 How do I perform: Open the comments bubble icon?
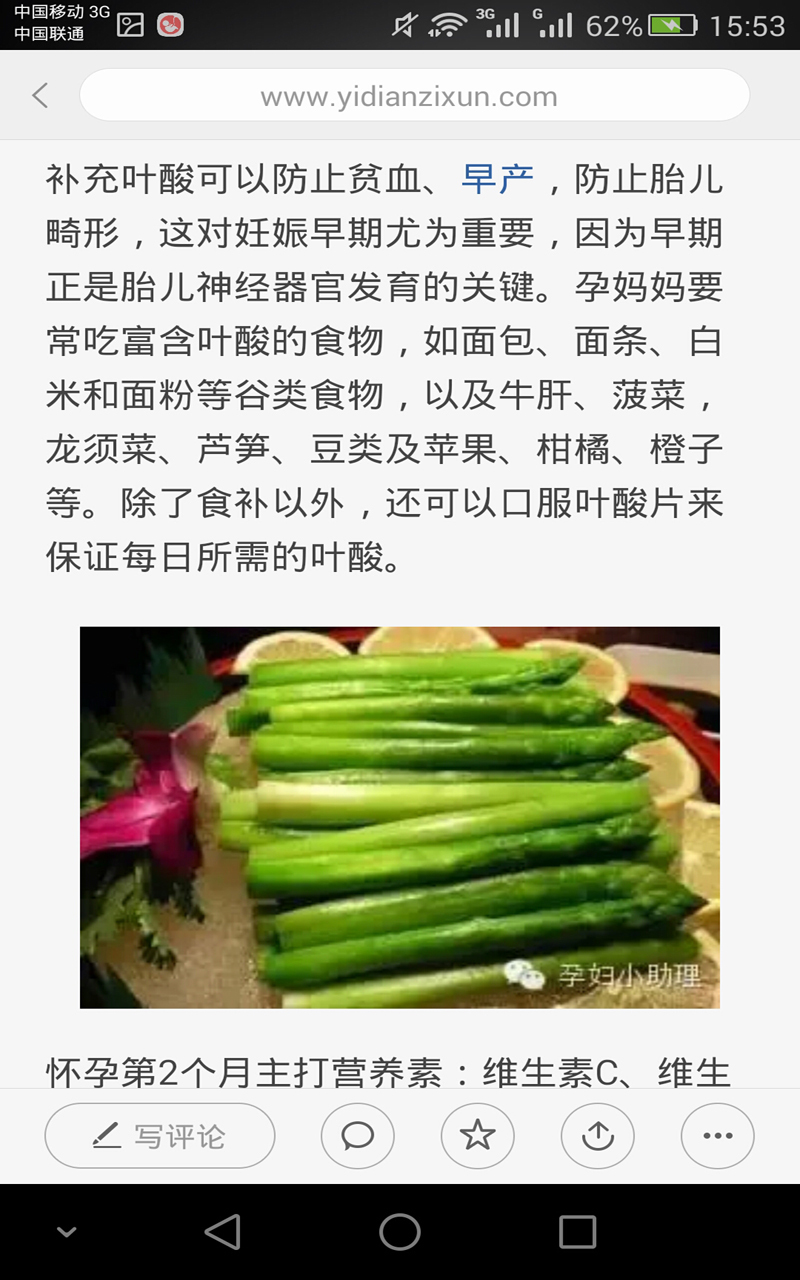(357, 1136)
